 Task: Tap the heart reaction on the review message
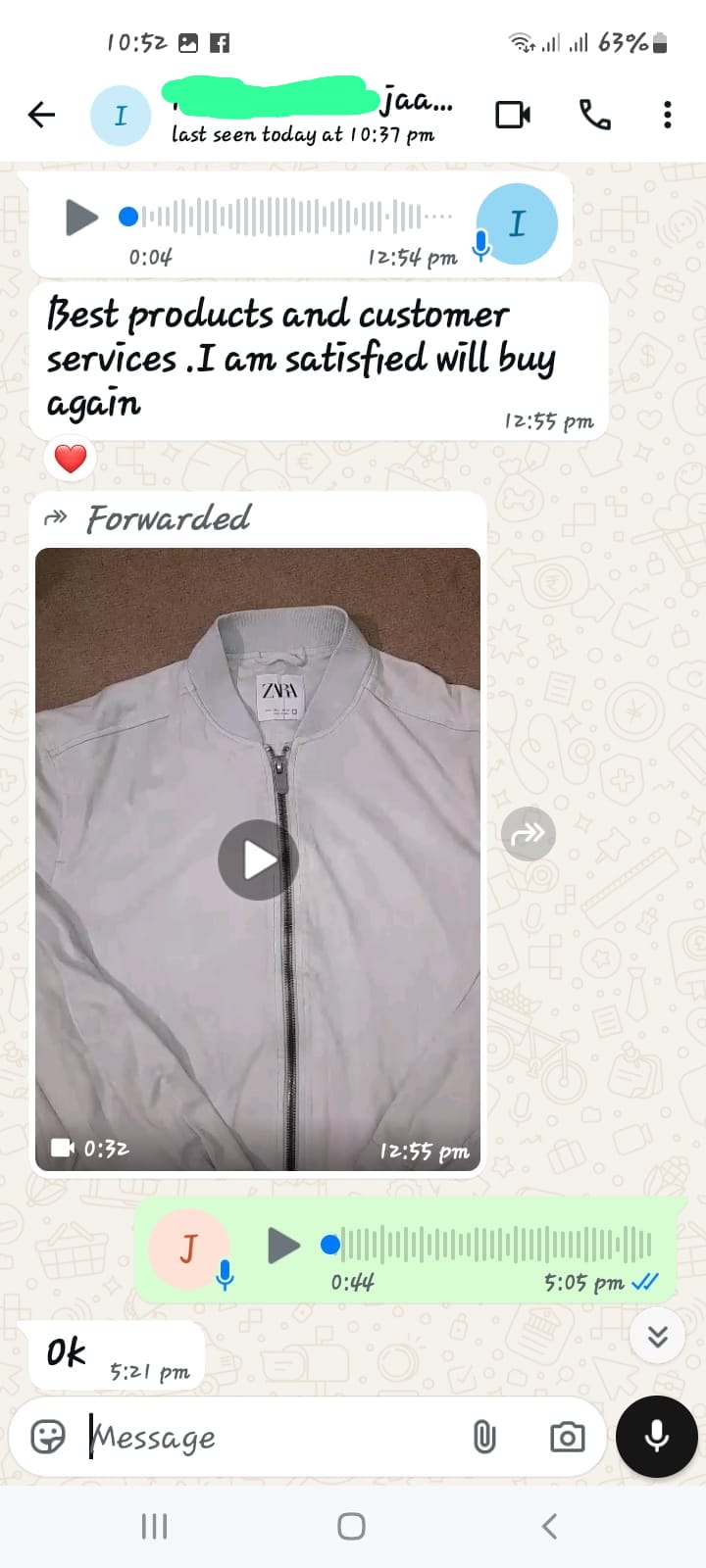70,457
